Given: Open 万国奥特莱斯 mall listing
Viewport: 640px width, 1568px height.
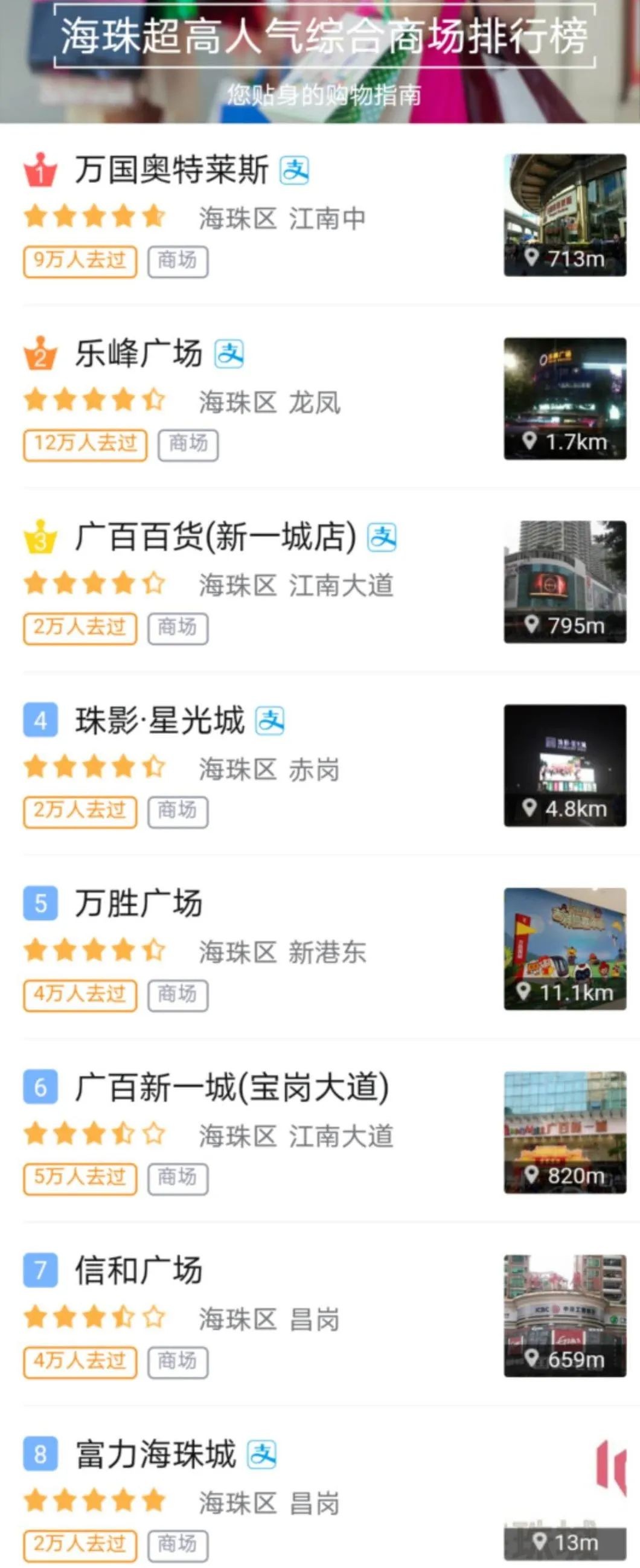Looking at the screenshot, I should pos(171,170).
